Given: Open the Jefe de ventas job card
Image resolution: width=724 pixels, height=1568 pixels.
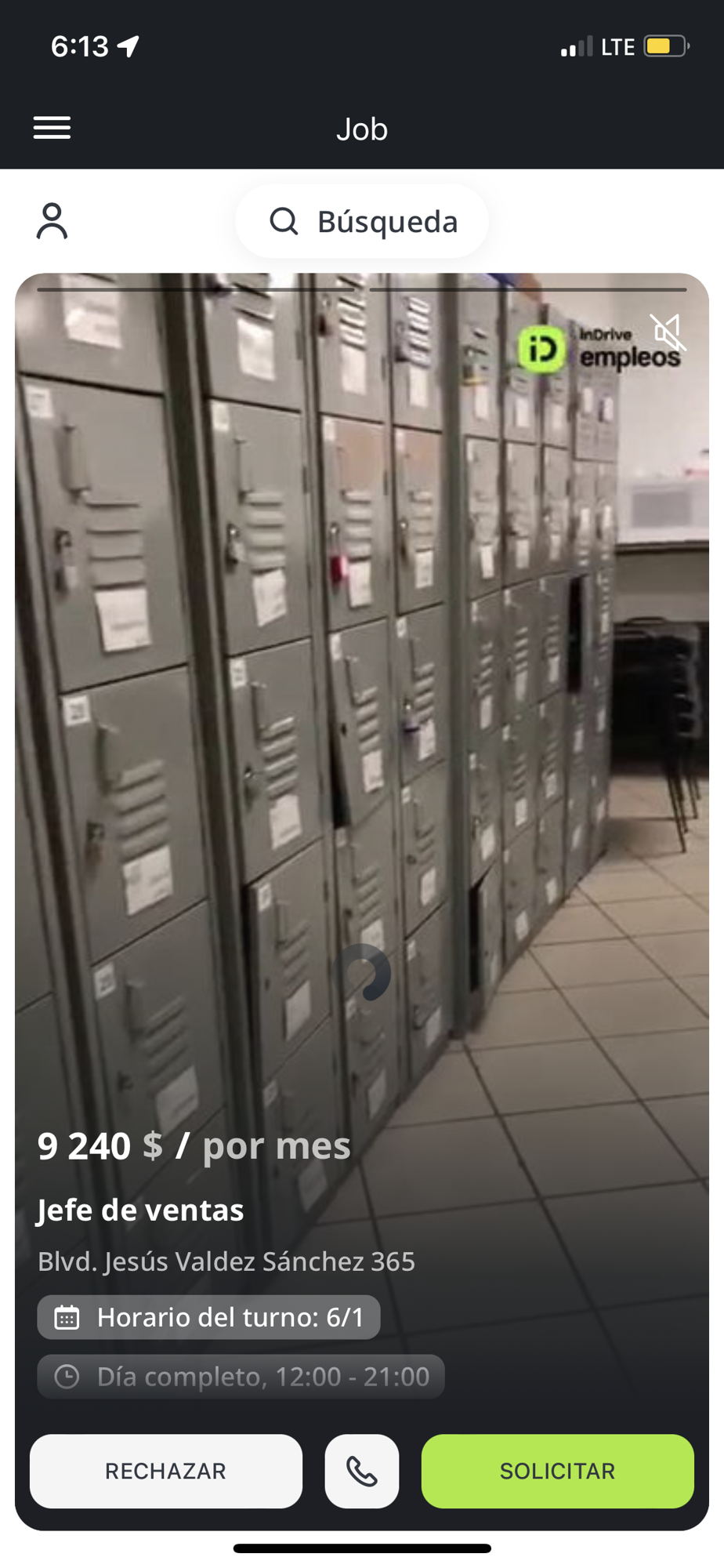Looking at the screenshot, I should [x=141, y=1210].
